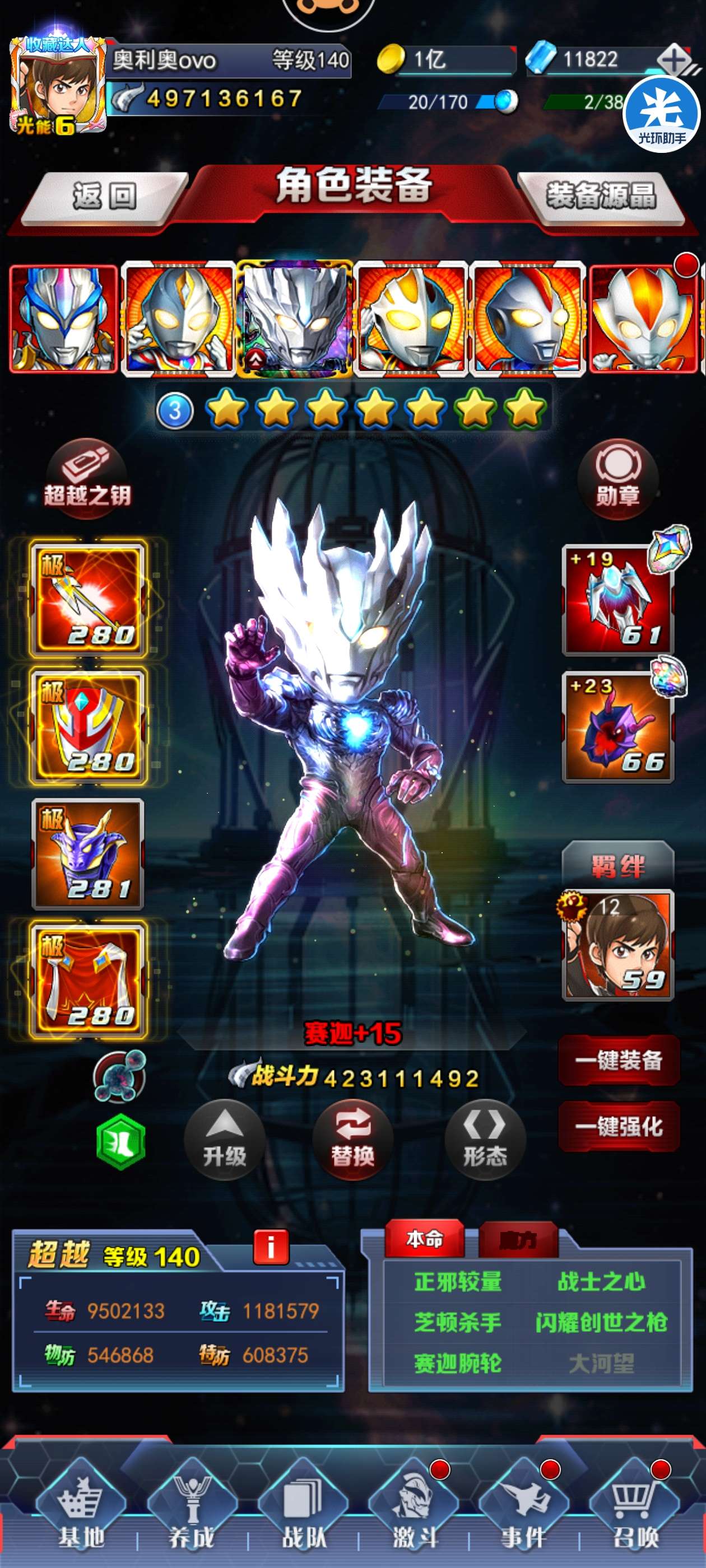Open the 超越之钥 feature
The image size is (706, 1568).
point(87,478)
